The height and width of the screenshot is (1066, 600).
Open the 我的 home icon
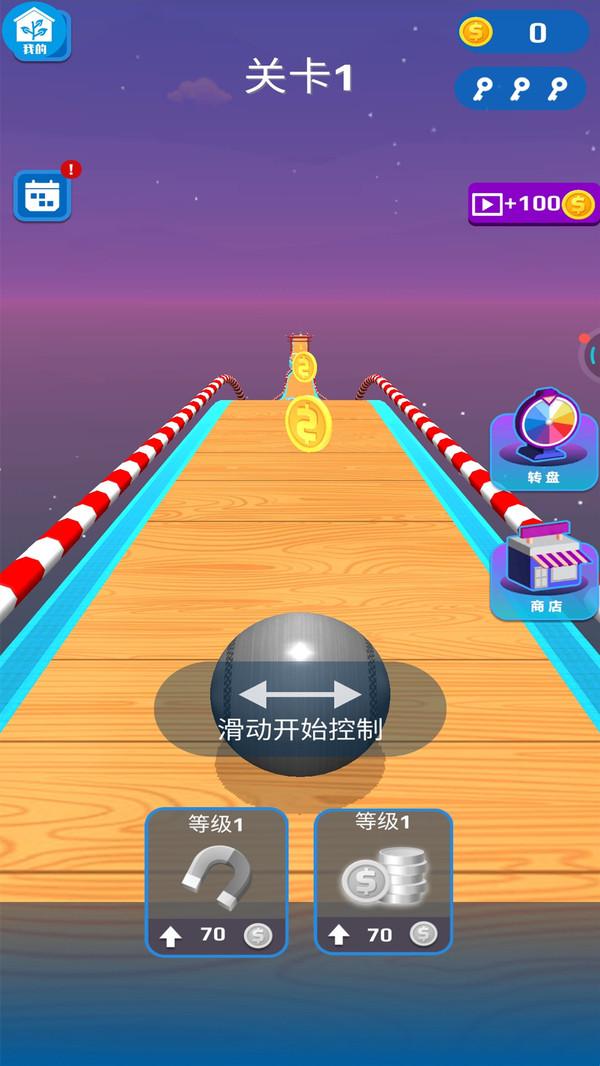[x=36, y=32]
